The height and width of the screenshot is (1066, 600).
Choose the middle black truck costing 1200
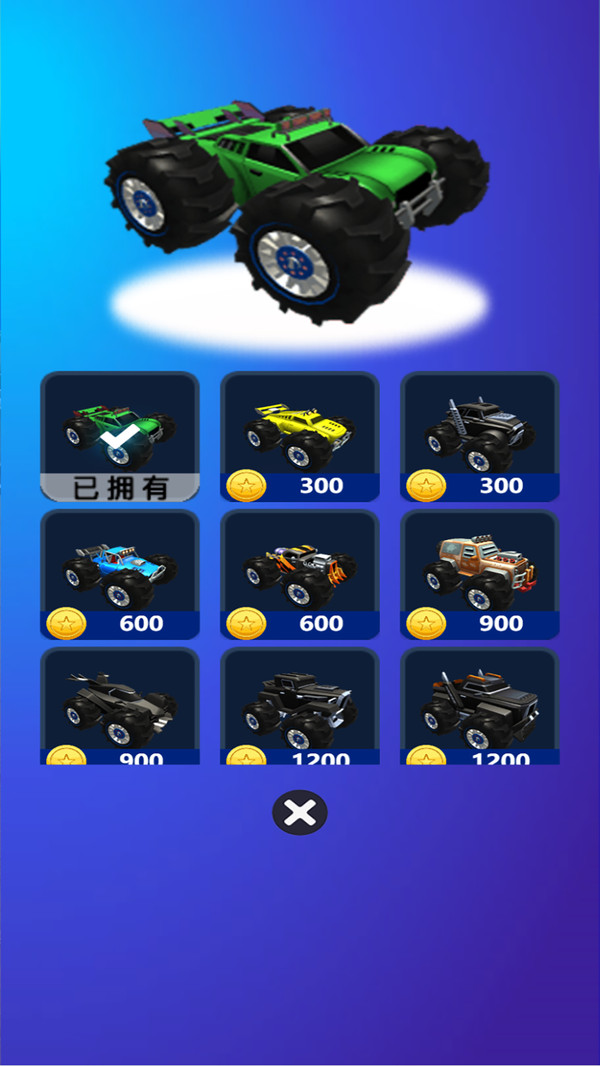coord(300,707)
